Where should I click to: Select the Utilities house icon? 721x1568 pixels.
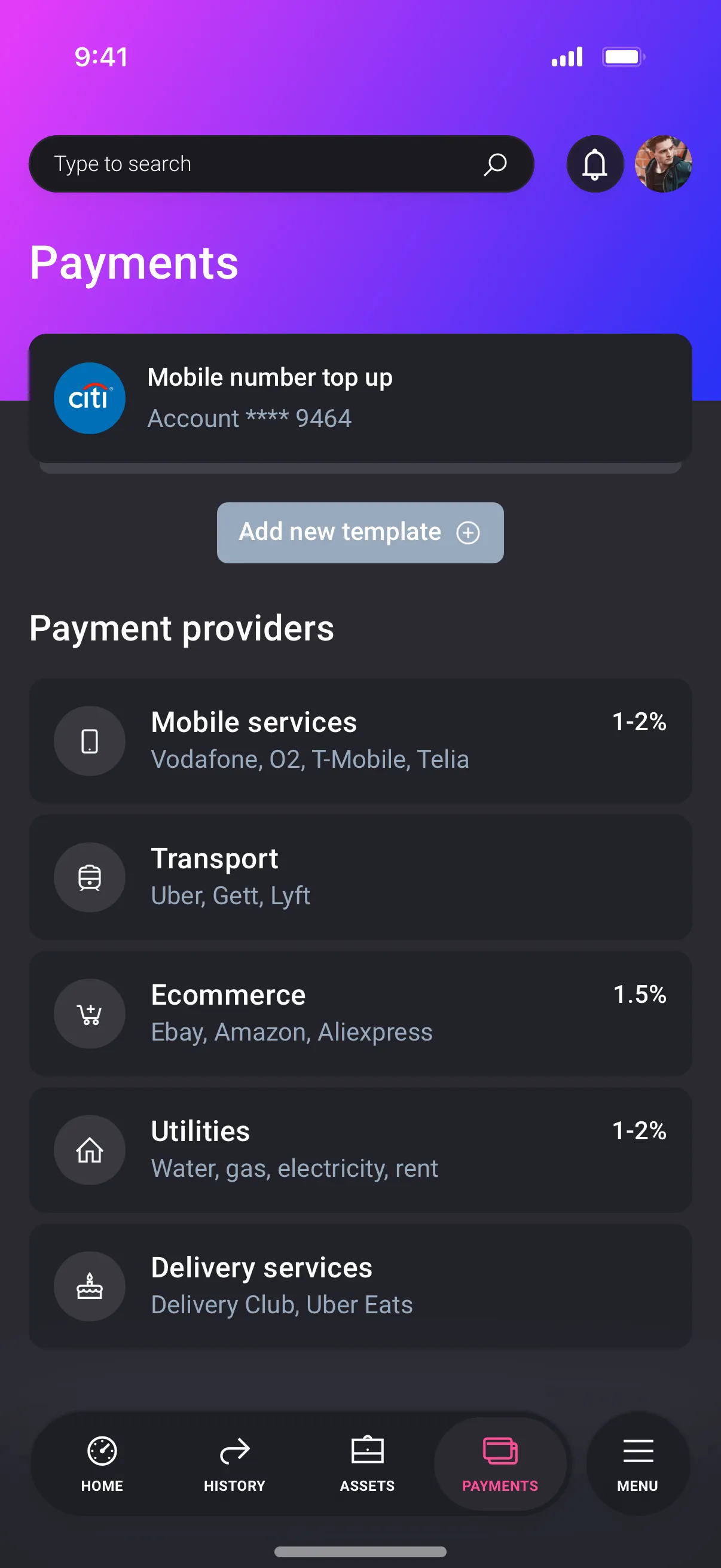coord(90,1149)
